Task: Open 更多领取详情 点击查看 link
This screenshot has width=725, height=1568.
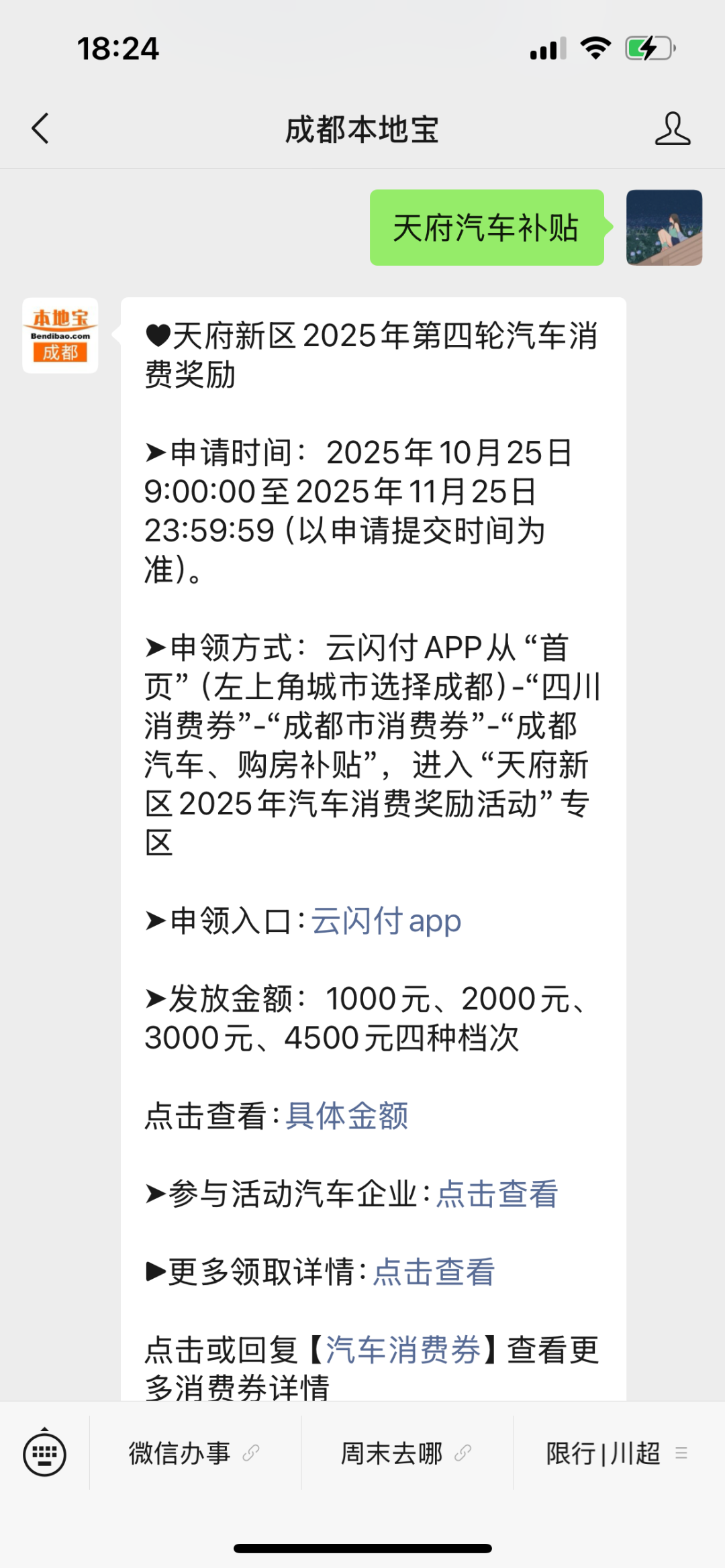Action: [x=434, y=1271]
